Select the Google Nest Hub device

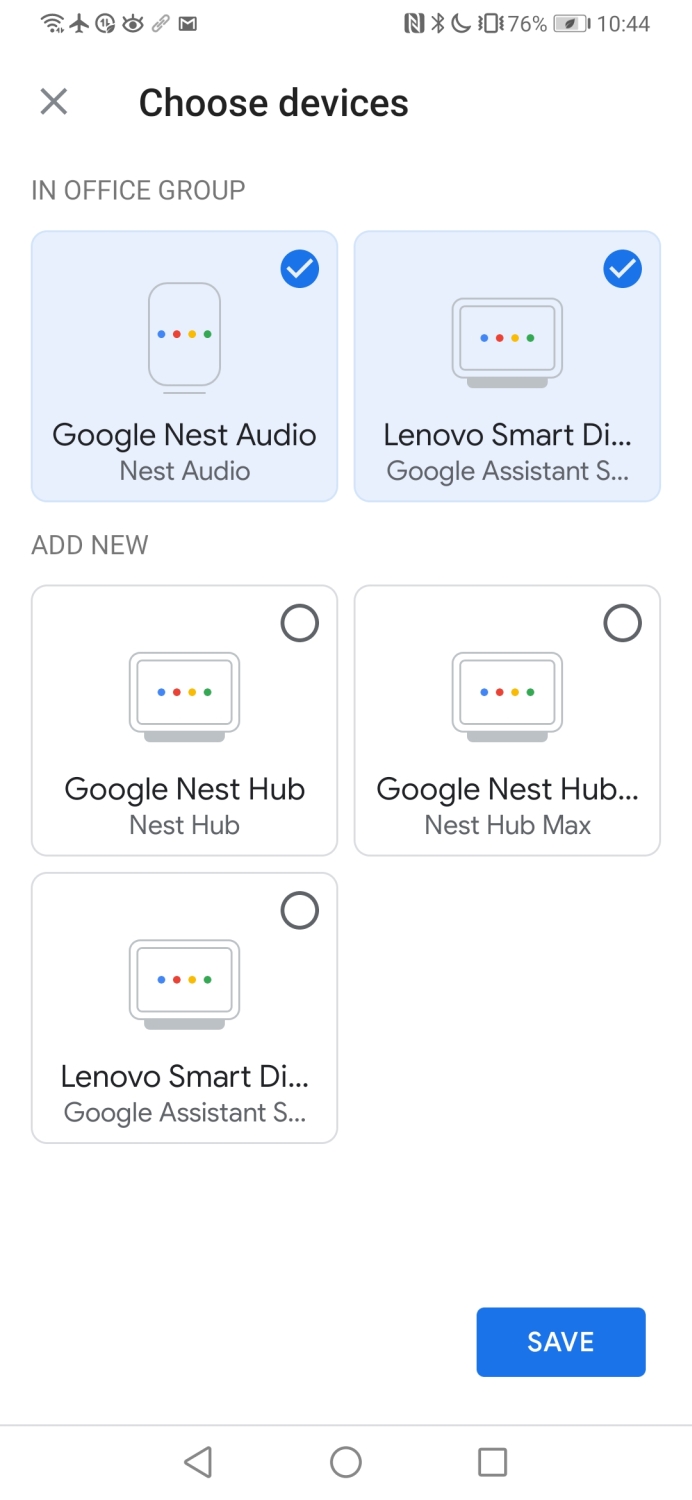click(x=184, y=720)
